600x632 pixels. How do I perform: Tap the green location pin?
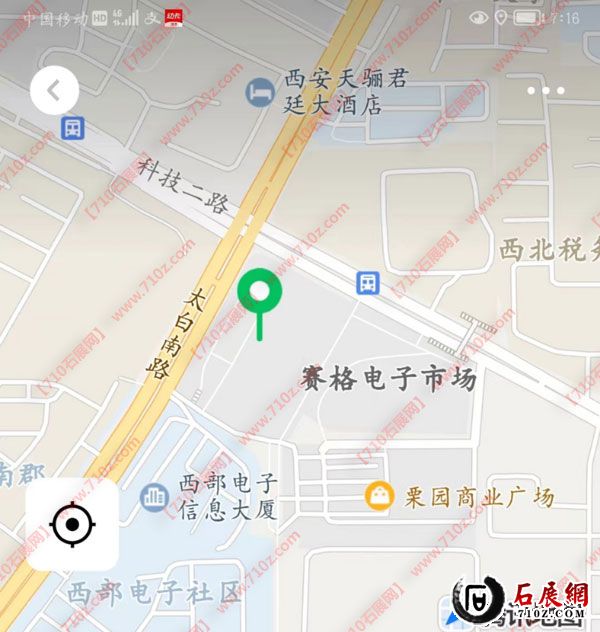pos(260,294)
